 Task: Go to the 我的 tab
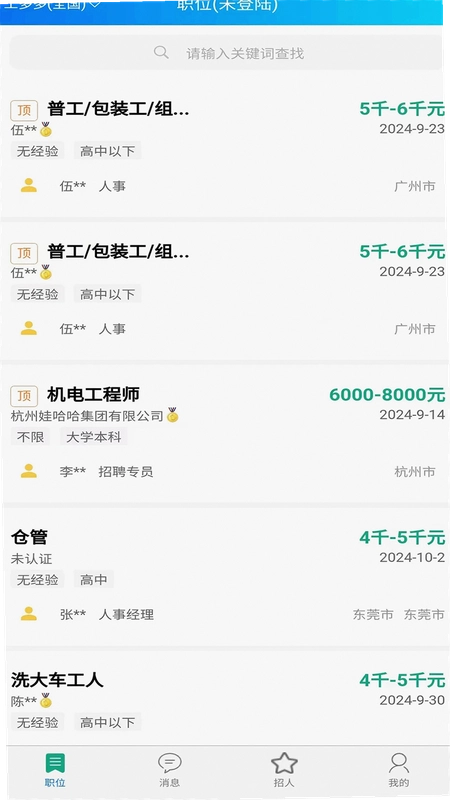[x=398, y=770]
